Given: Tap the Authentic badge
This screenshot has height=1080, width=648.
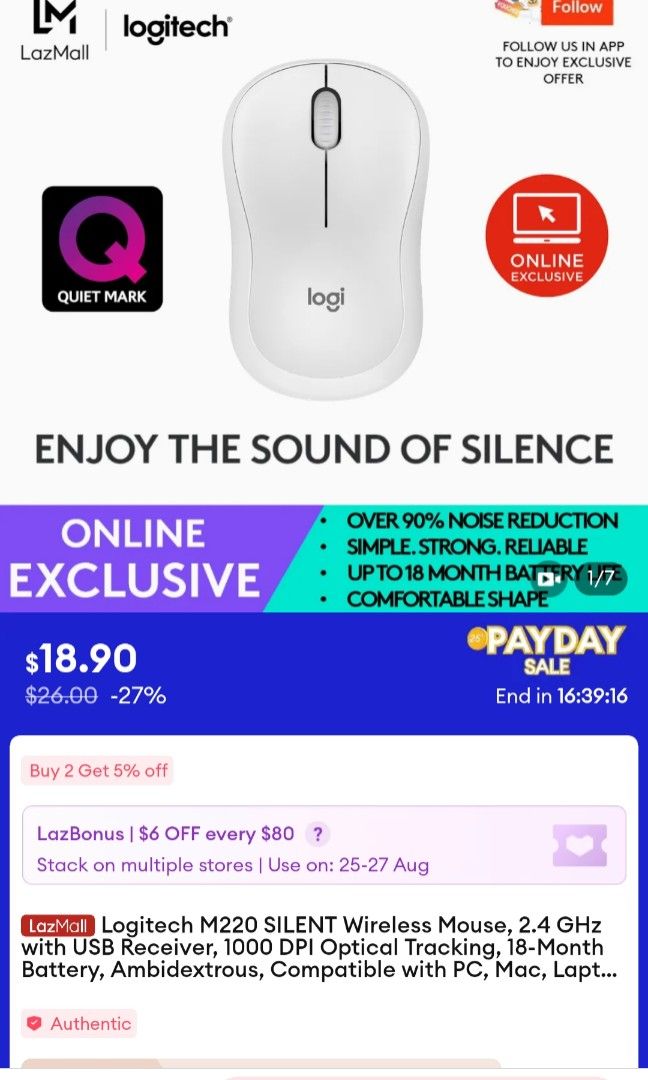Looking at the screenshot, I should point(78,1023).
